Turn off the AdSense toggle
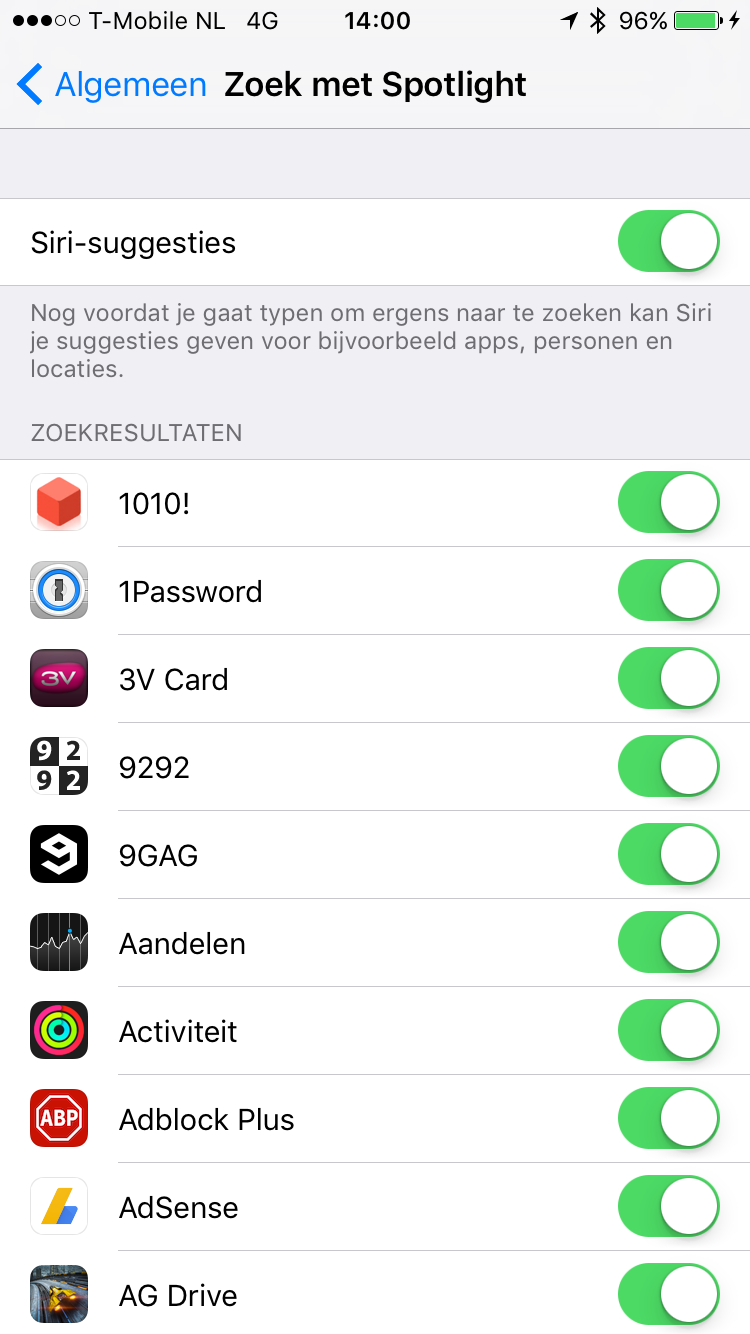Screen dimensions: 750x1334 coord(668,1207)
